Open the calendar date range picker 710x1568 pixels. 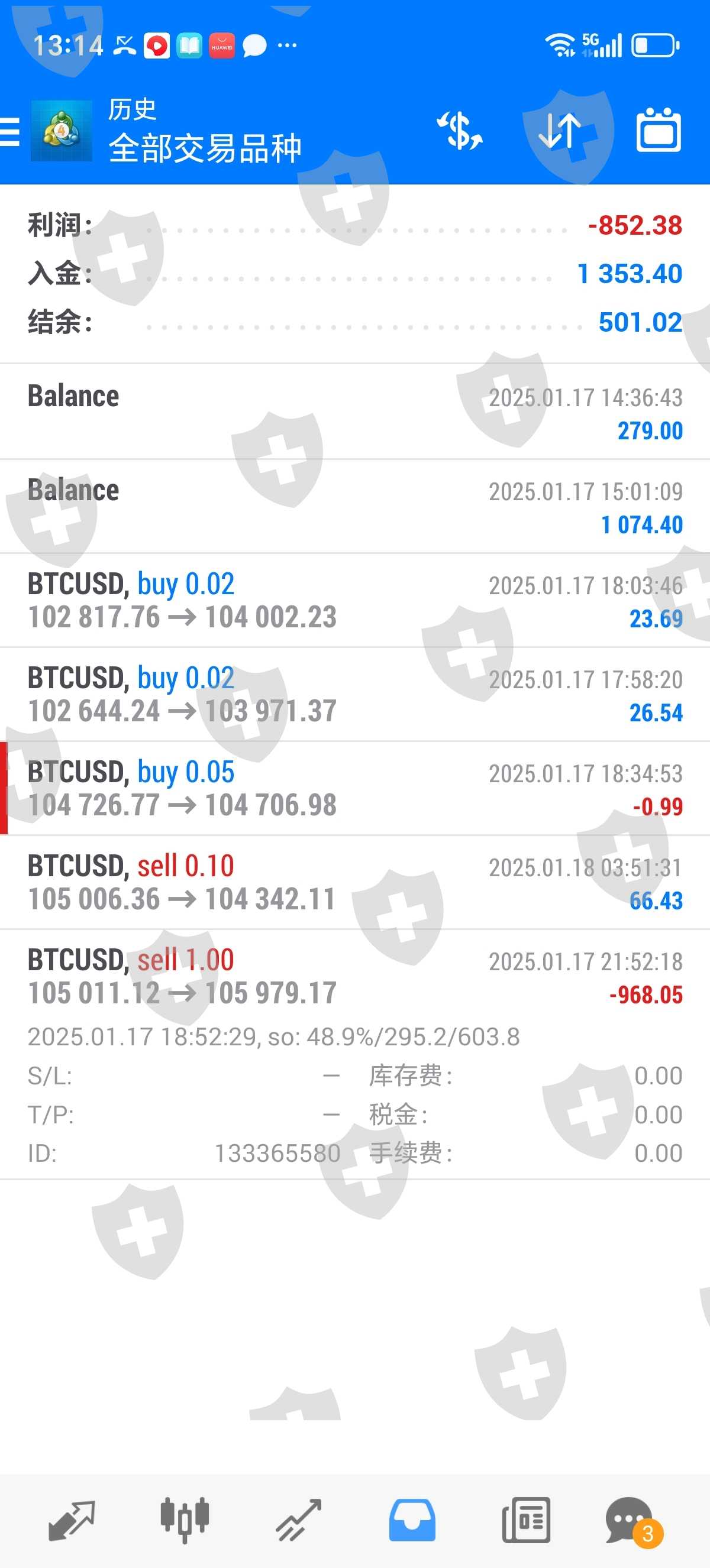[x=659, y=131]
